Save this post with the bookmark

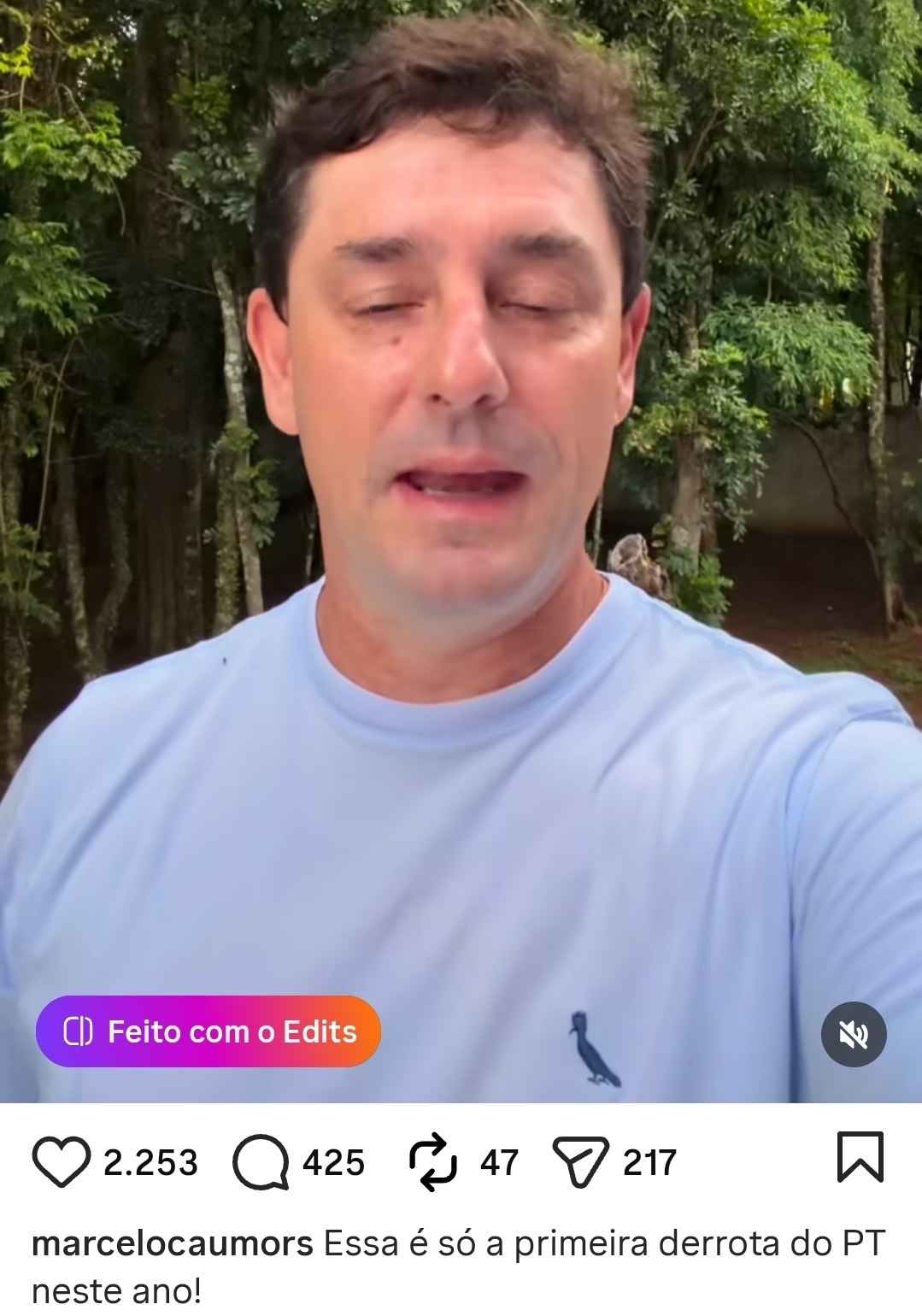pyautogui.click(x=860, y=1157)
